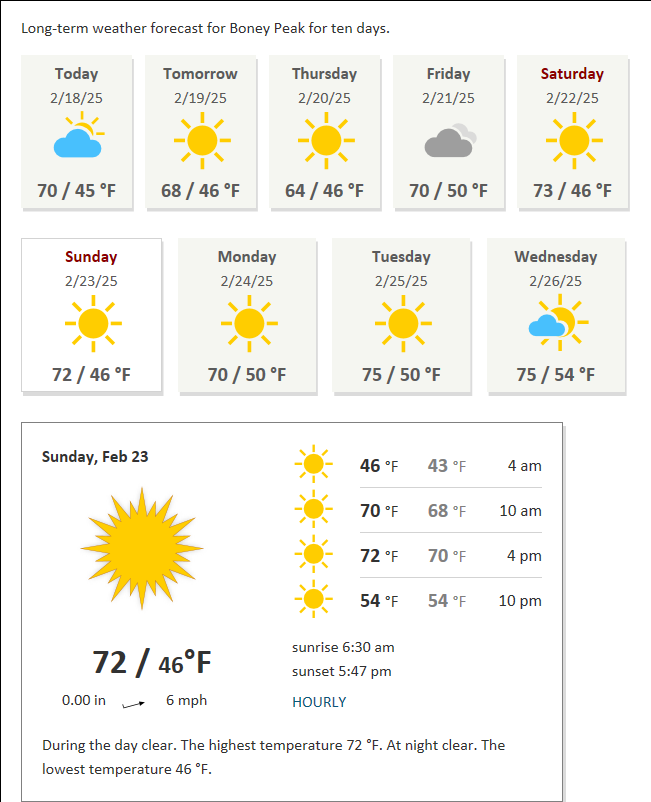Select the Thursday 2/20/25 card
The height and width of the screenshot is (802, 651).
tap(325, 132)
